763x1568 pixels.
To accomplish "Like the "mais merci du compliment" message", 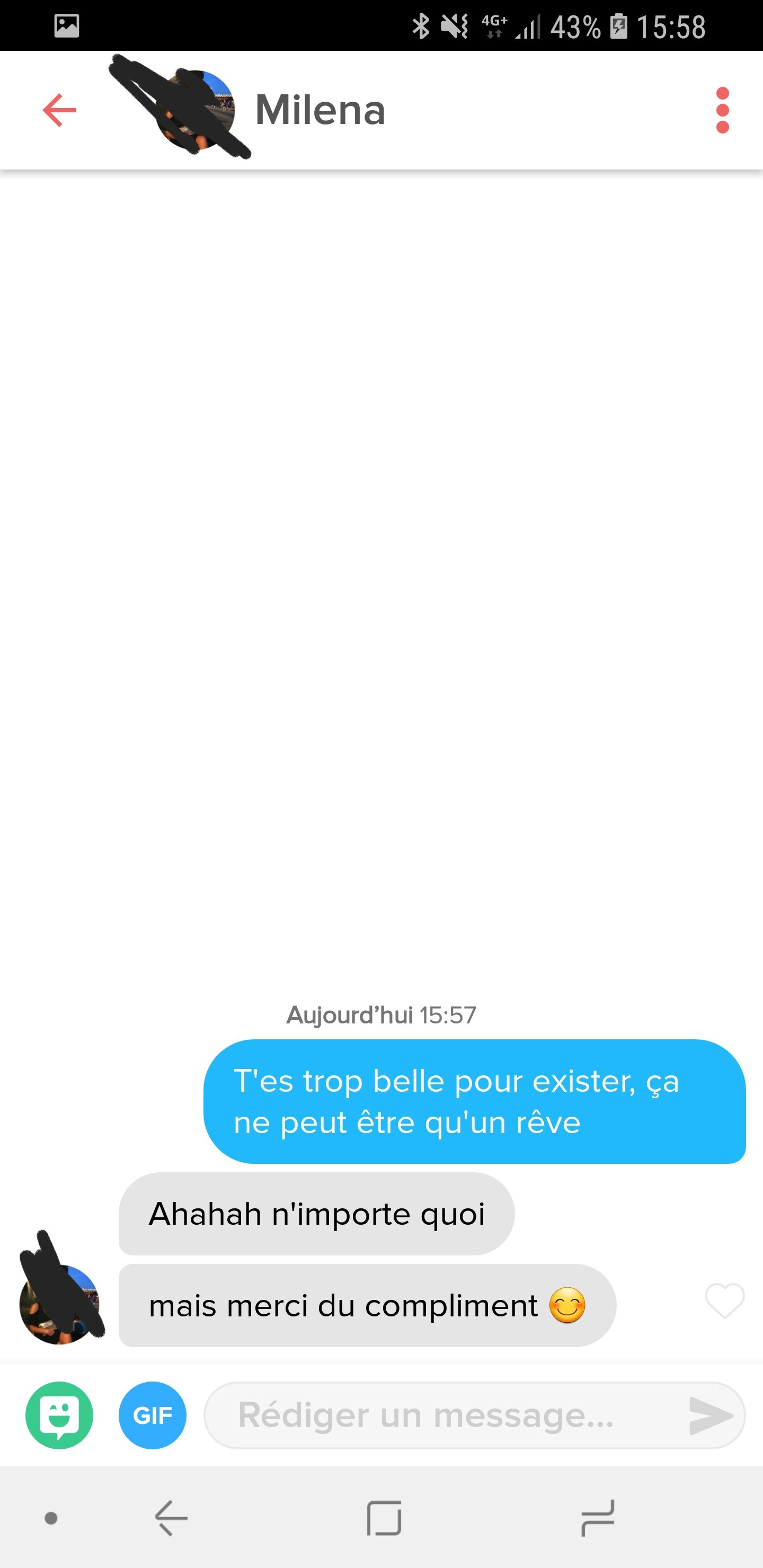I will click(724, 1300).
